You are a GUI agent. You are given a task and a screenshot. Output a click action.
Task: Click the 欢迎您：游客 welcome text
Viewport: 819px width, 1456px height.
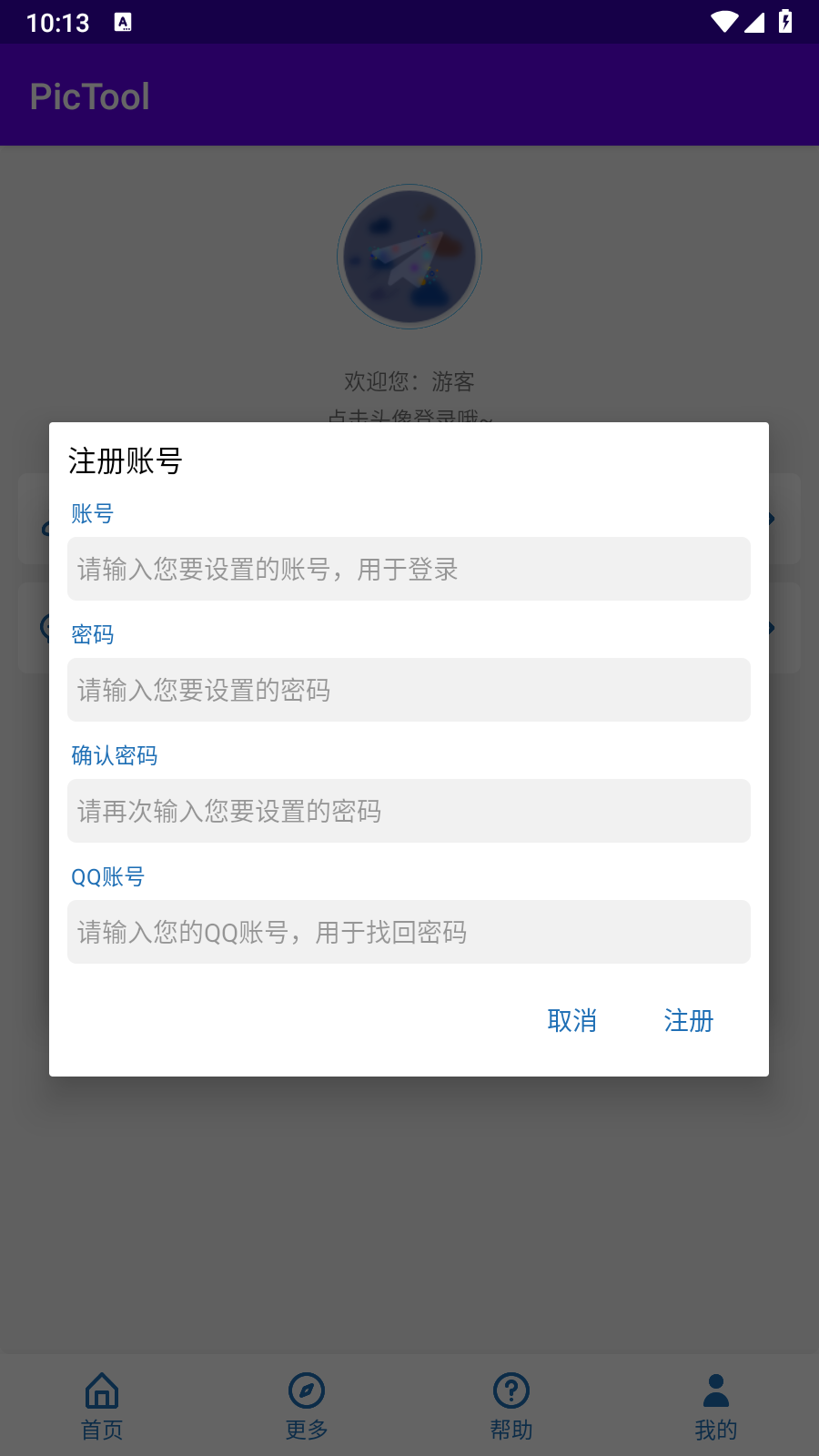pyautogui.click(x=409, y=381)
